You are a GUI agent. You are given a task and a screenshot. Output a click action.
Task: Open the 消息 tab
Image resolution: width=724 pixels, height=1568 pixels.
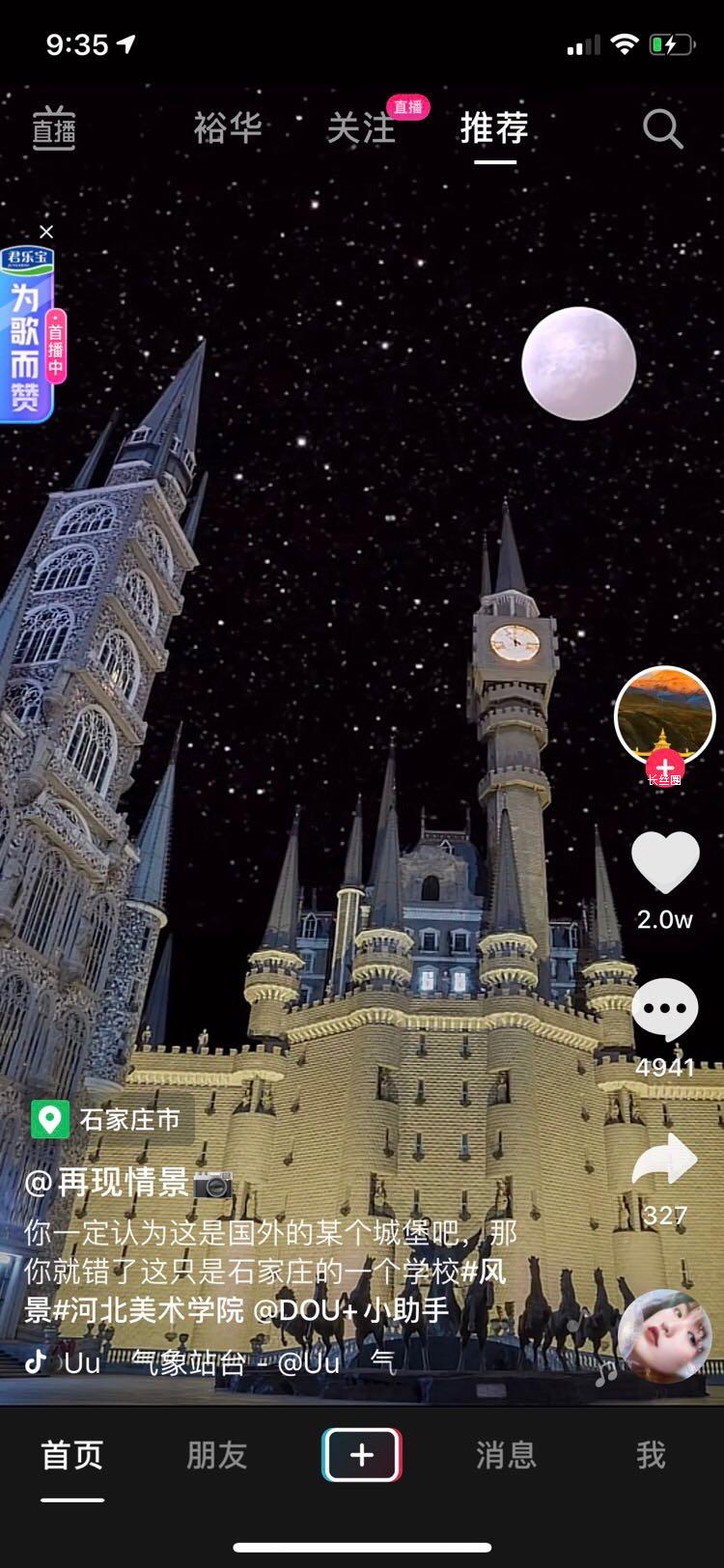[x=506, y=1454]
